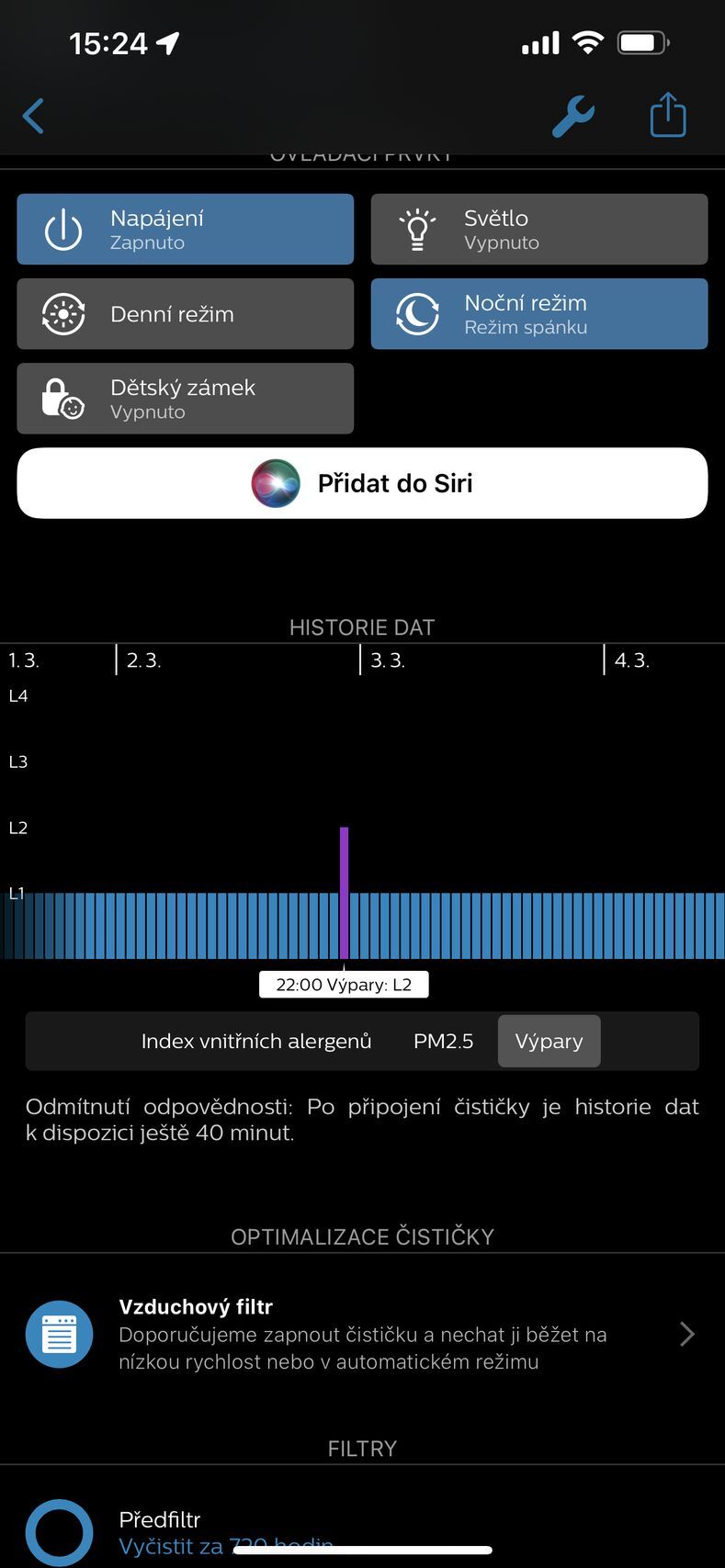Turn on the Světlo light
Viewport: 725px width, 1568px height.
point(538,230)
